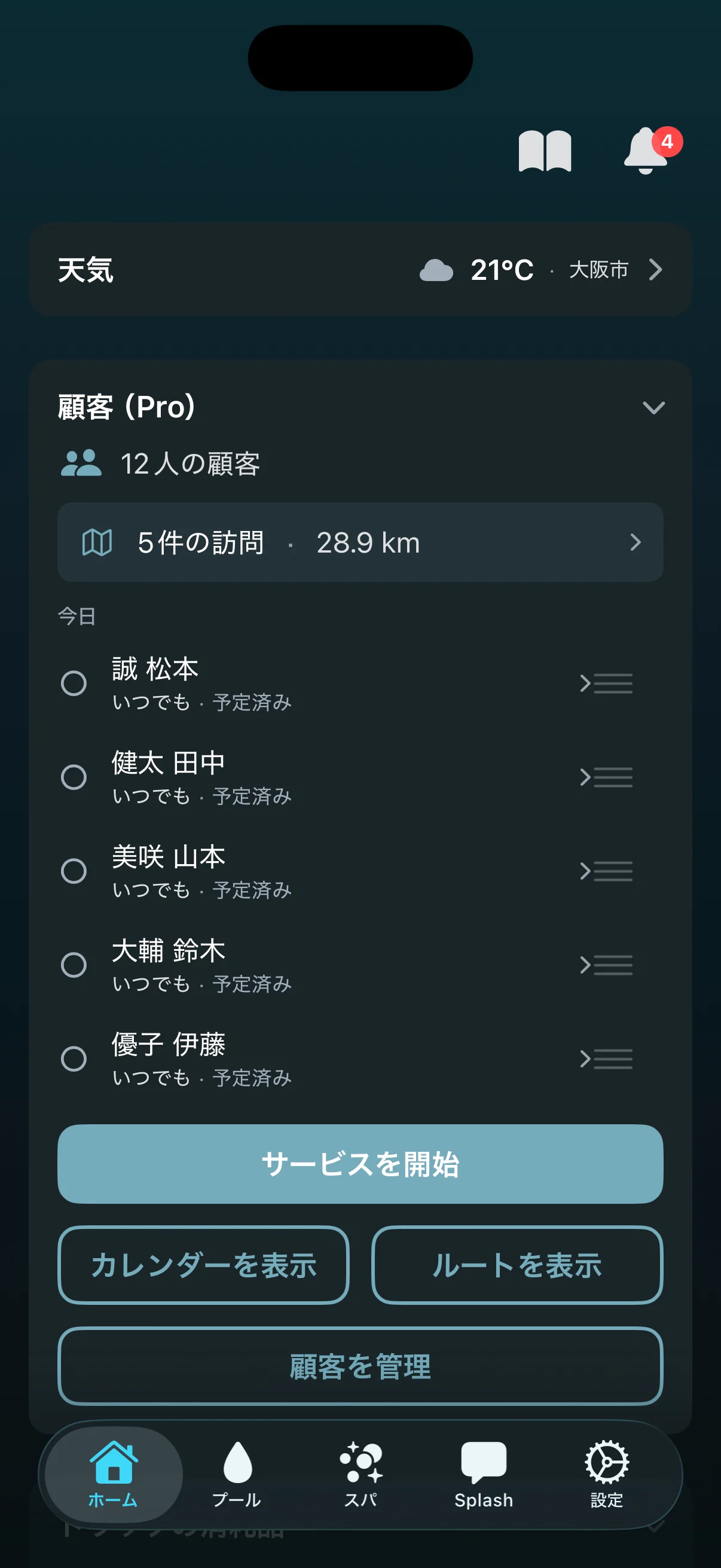Click the map icon beside 5件の訪問
This screenshot has width=721, height=1568.
point(97,542)
